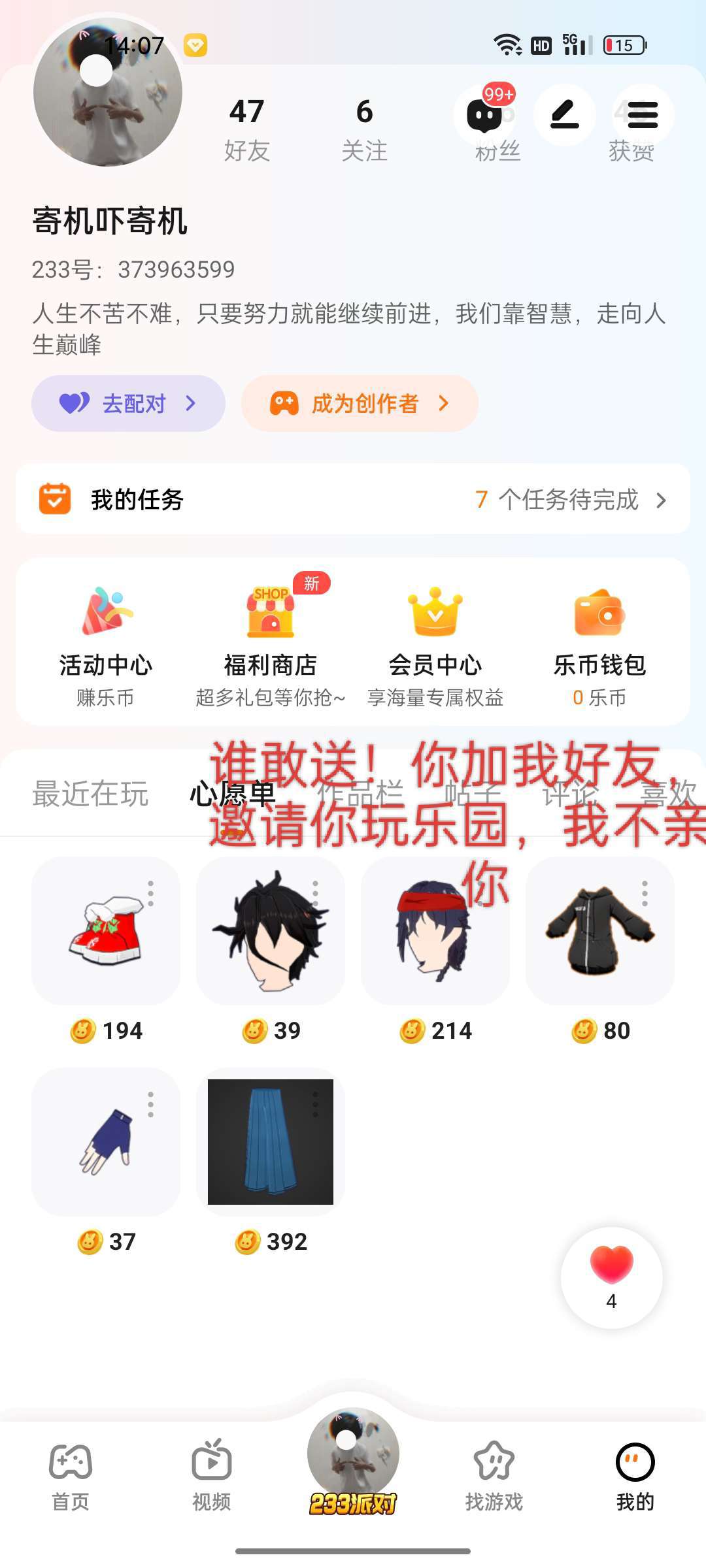Tap the 去配对 button
Image resolution: width=706 pixels, height=1568 pixels.
[x=128, y=403]
